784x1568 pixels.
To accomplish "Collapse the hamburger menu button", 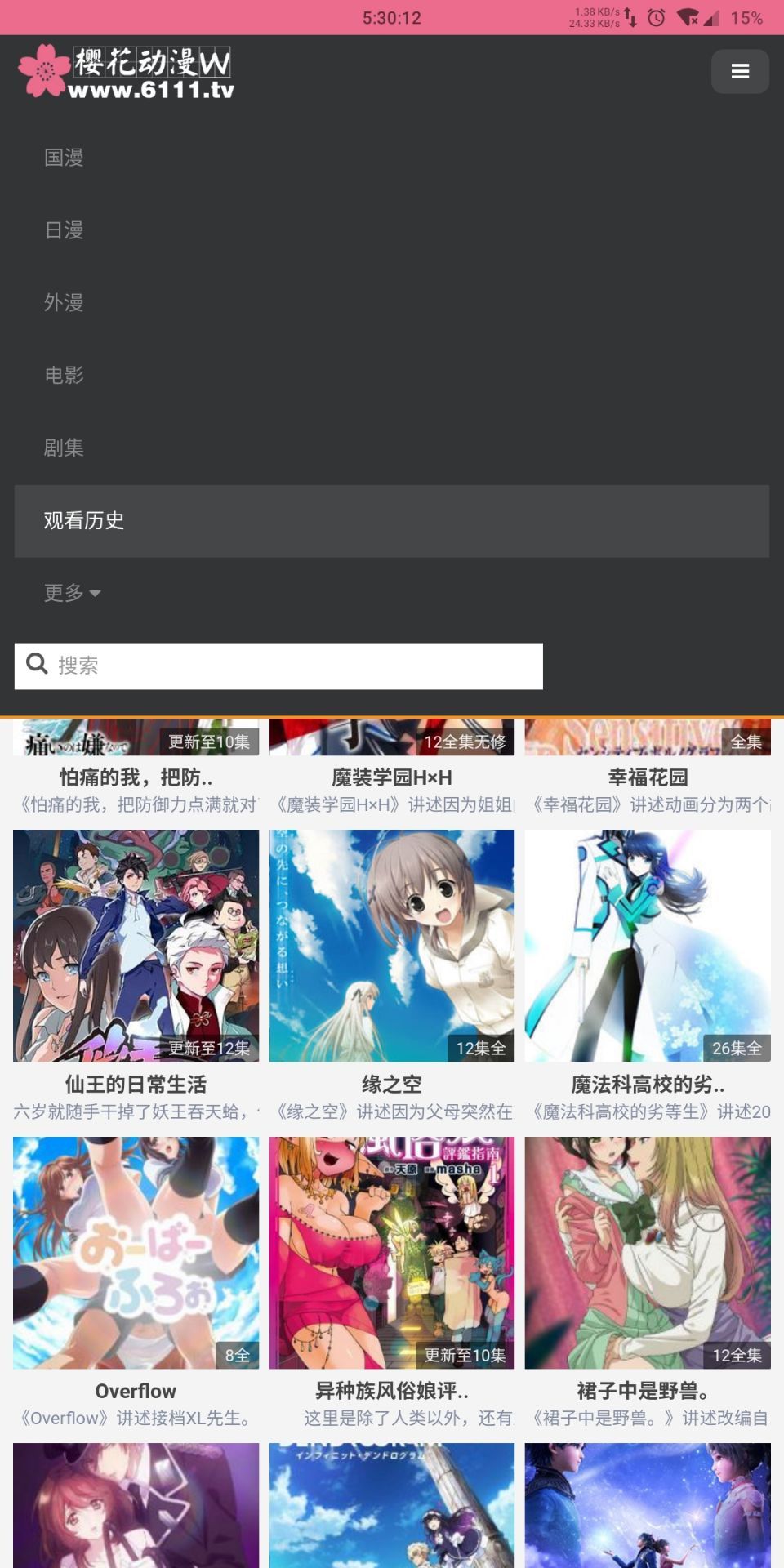I will click(740, 71).
